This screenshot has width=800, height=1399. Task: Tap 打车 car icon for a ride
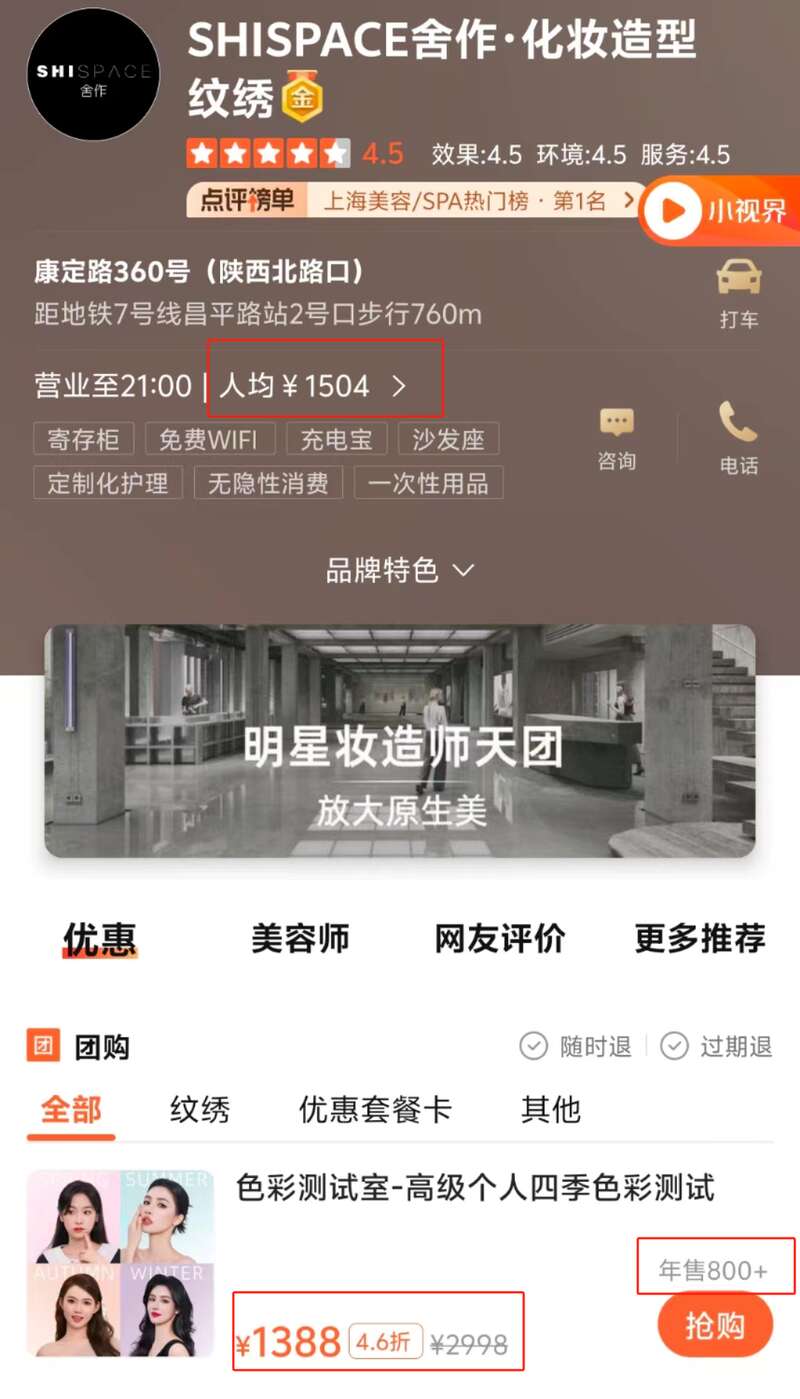click(x=738, y=293)
